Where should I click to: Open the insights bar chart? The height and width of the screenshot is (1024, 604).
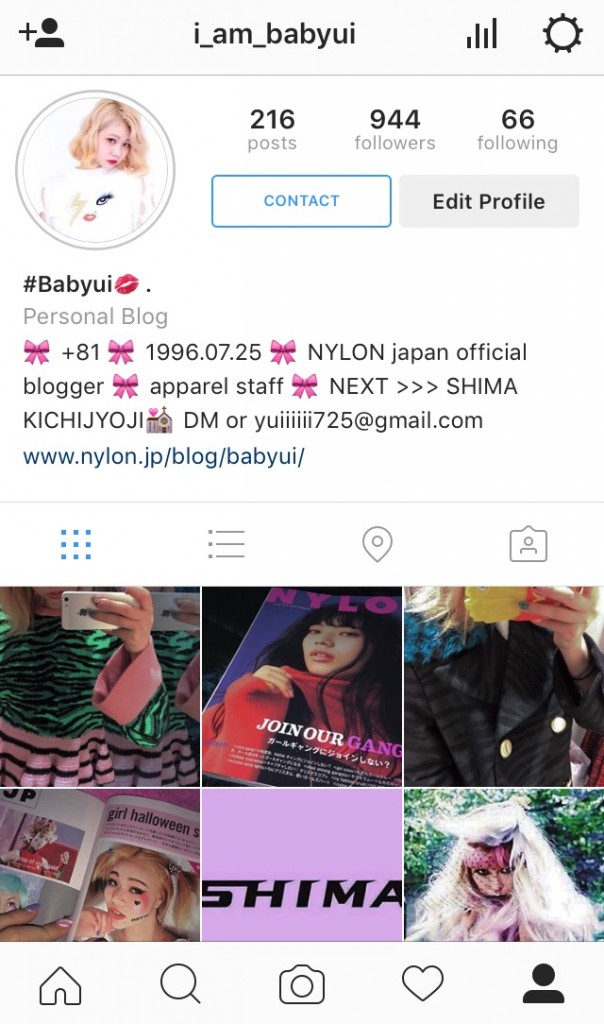pos(482,35)
